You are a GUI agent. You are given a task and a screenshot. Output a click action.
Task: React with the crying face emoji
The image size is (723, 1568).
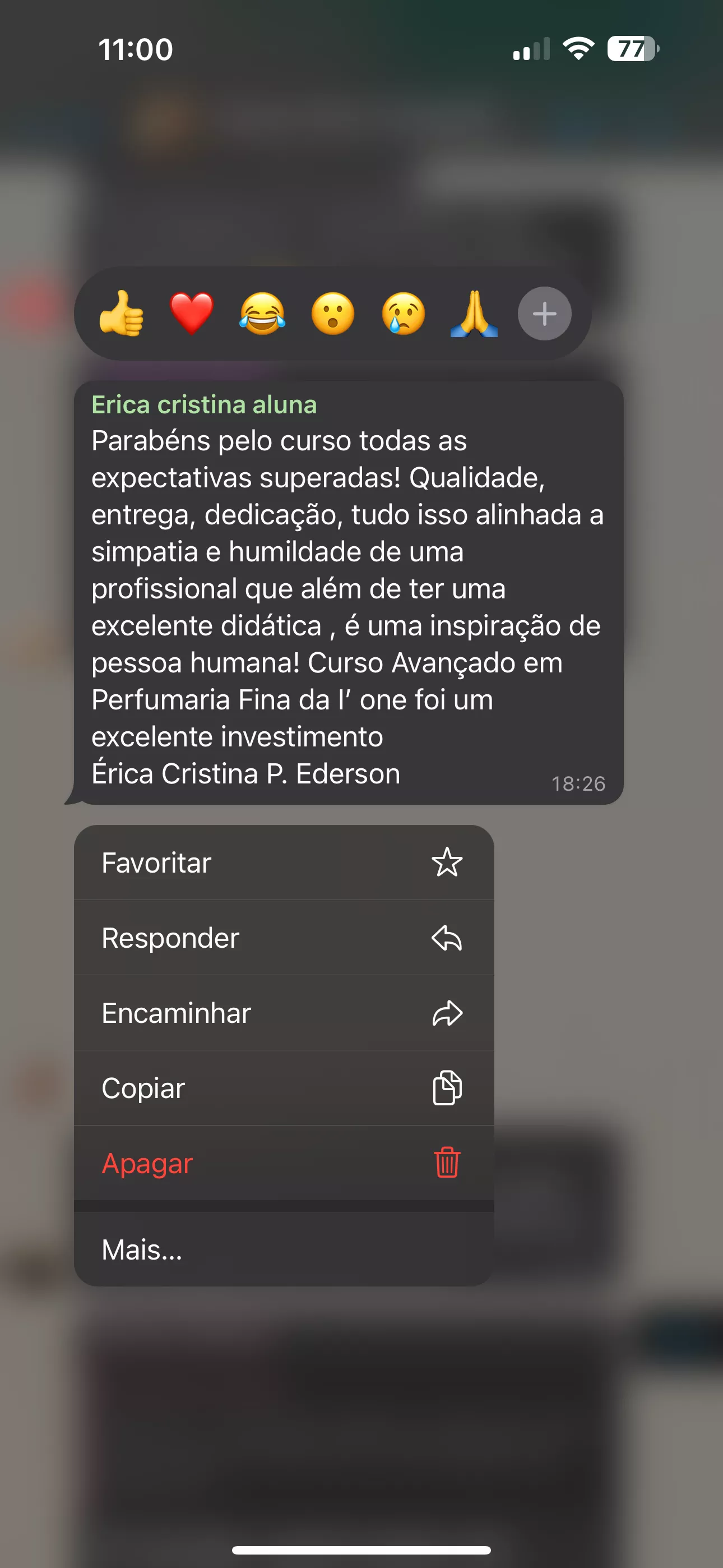point(404,313)
